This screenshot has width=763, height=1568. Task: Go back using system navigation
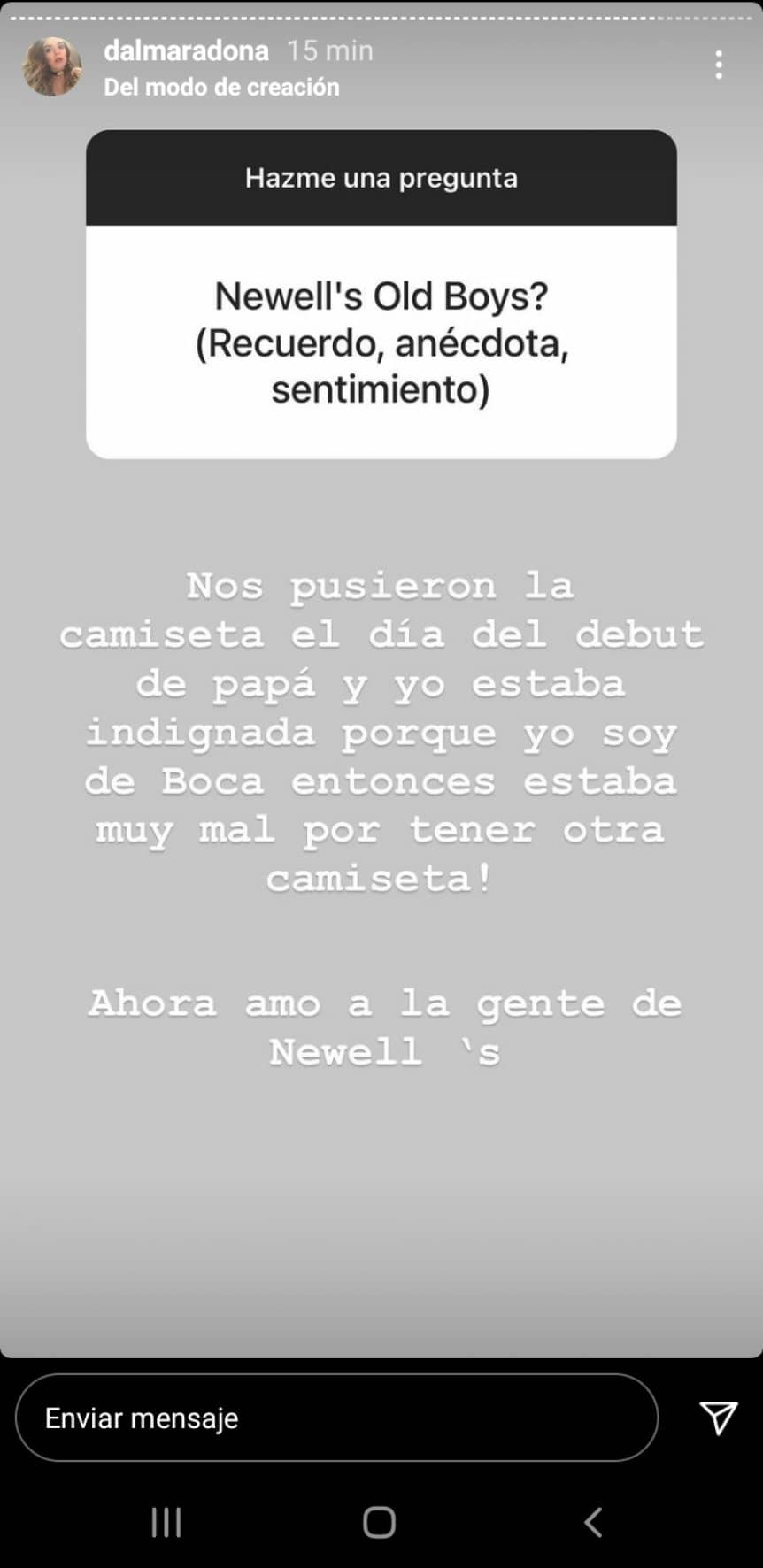tap(593, 1522)
